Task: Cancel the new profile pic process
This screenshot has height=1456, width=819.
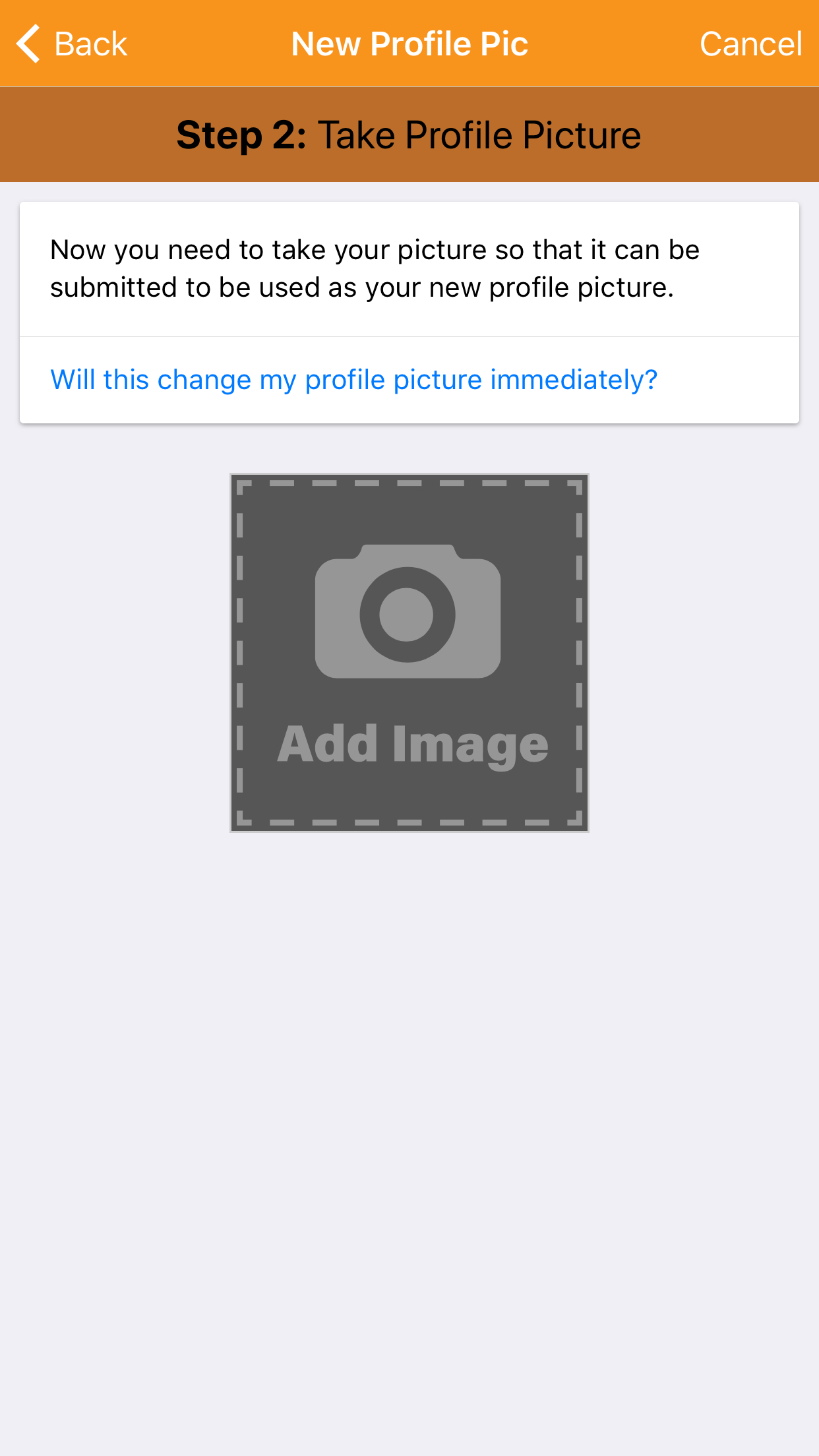Action: (x=750, y=44)
